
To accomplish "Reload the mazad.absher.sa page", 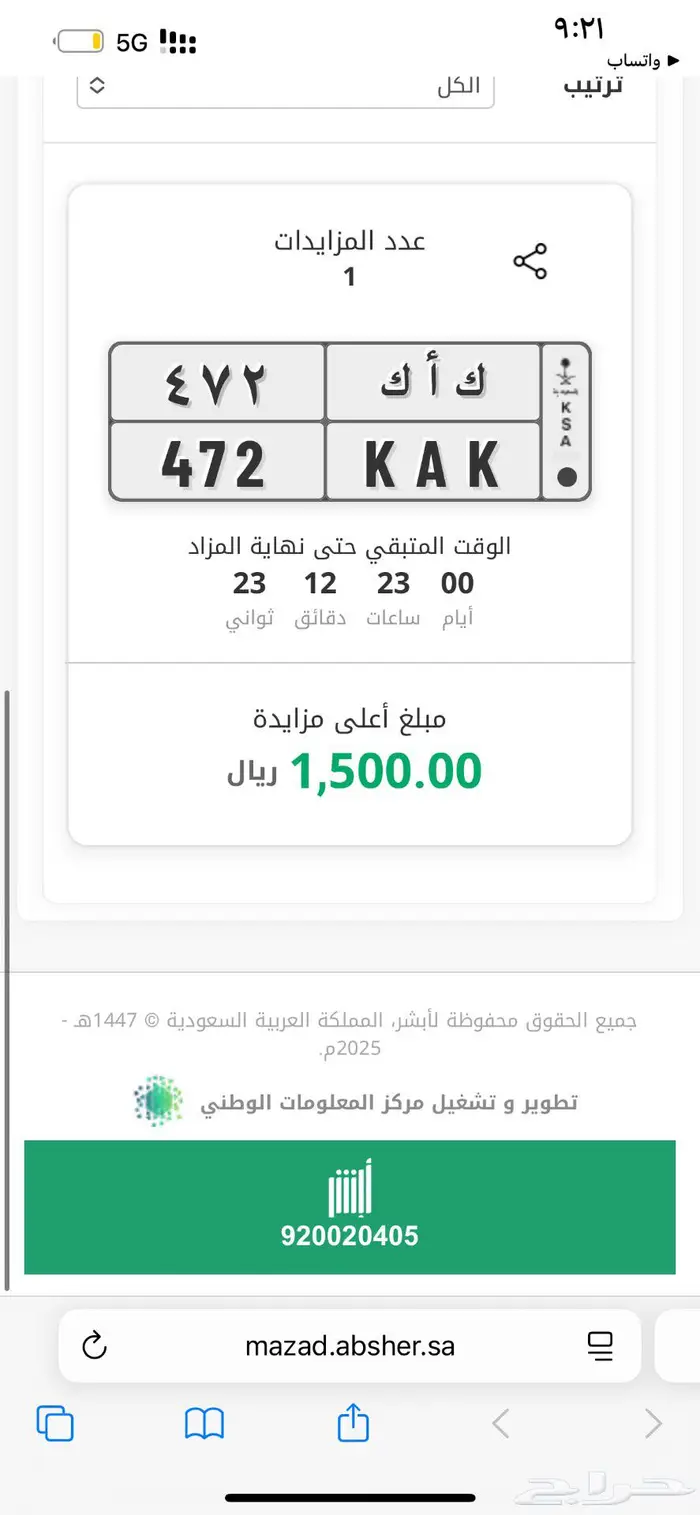I will pos(94,1346).
